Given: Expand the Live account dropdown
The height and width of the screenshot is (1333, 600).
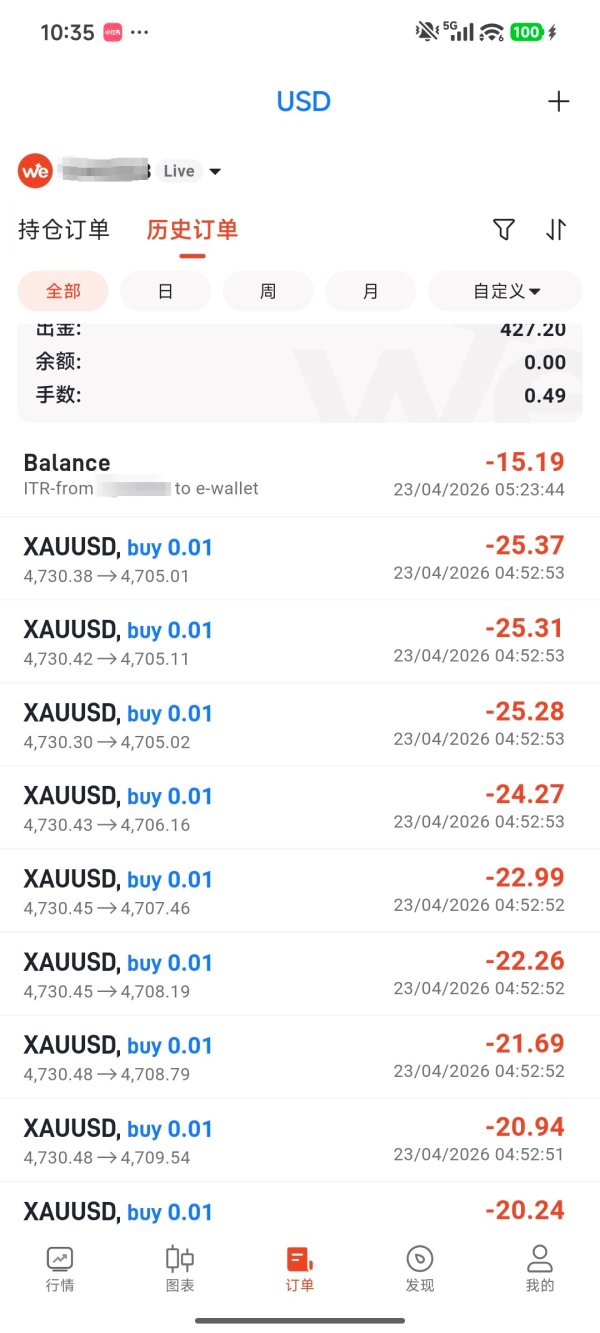Looking at the screenshot, I should [x=214, y=171].
